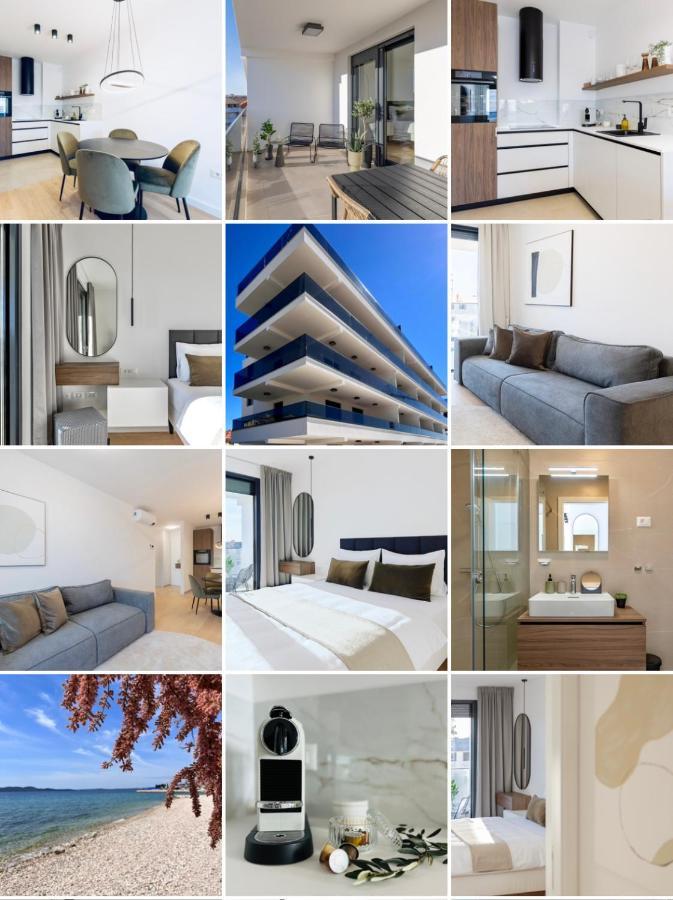The height and width of the screenshot is (900, 673).
Task: Open the living room with hallway photo
Action: pos(111,559)
